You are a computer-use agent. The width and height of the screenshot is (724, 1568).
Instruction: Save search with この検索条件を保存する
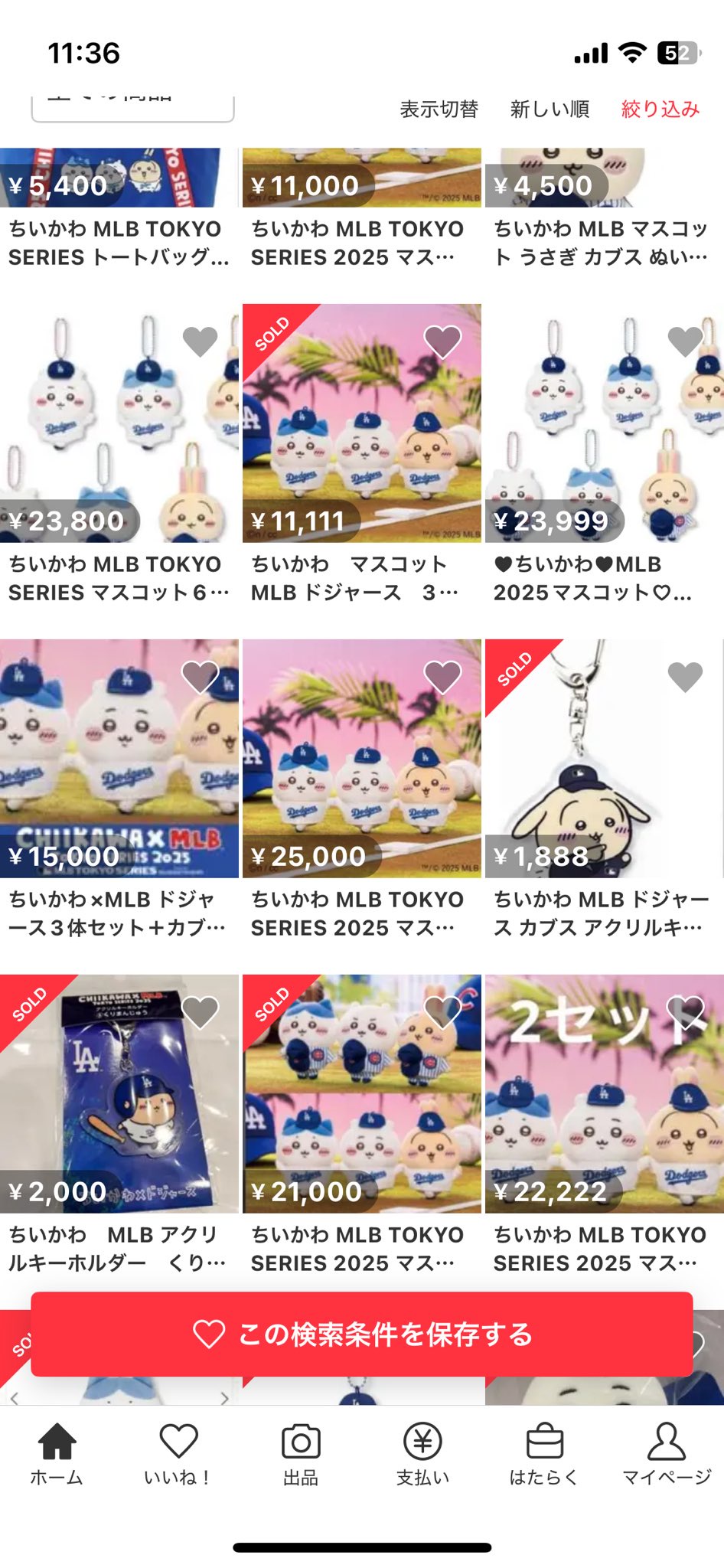(x=362, y=1334)
